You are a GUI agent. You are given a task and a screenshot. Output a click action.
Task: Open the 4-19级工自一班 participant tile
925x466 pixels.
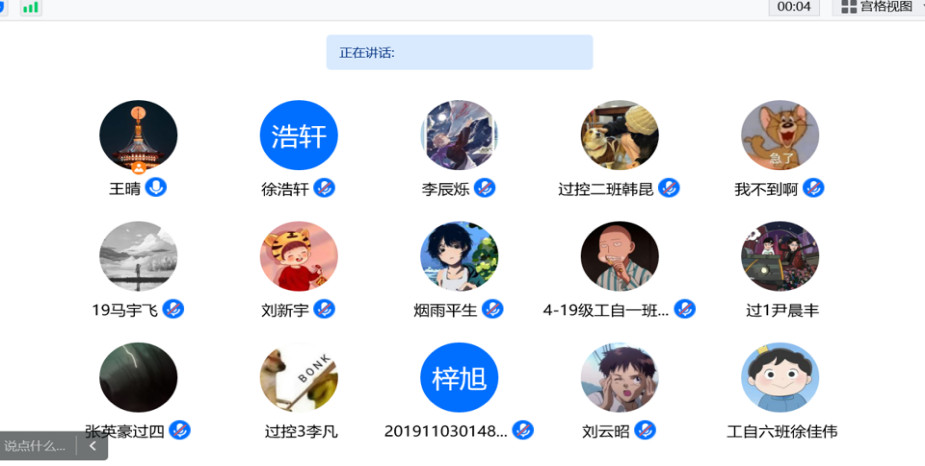pos(619,257)
